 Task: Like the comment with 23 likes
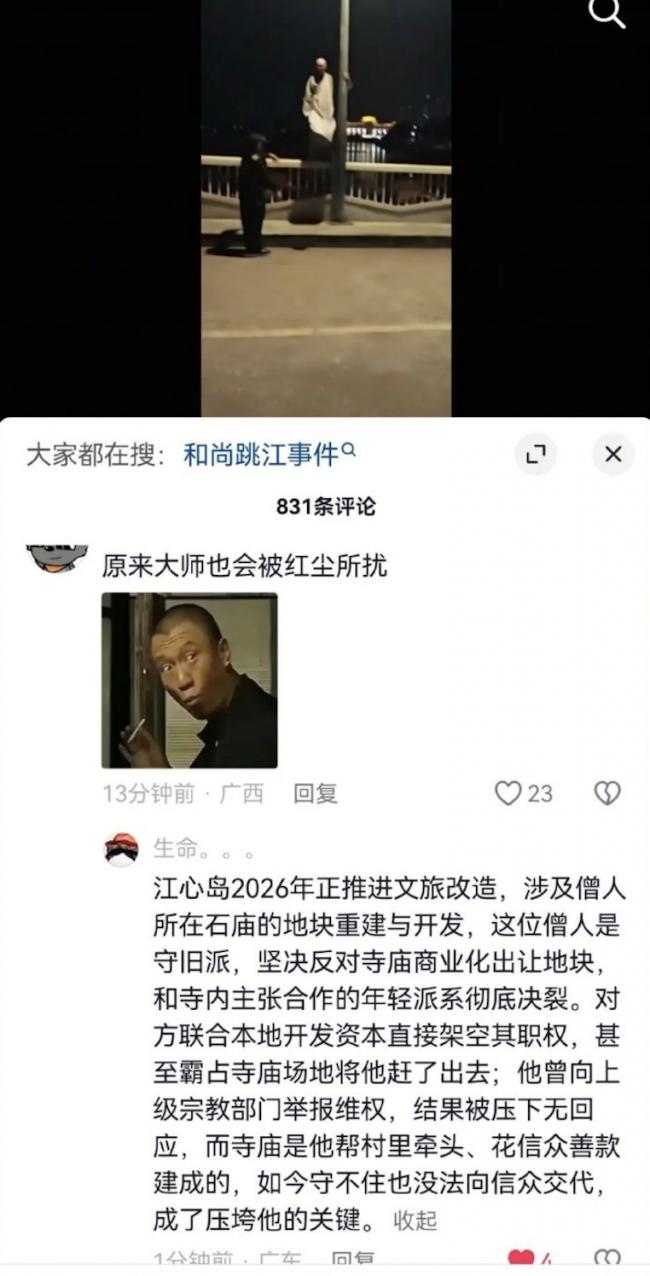509,793
